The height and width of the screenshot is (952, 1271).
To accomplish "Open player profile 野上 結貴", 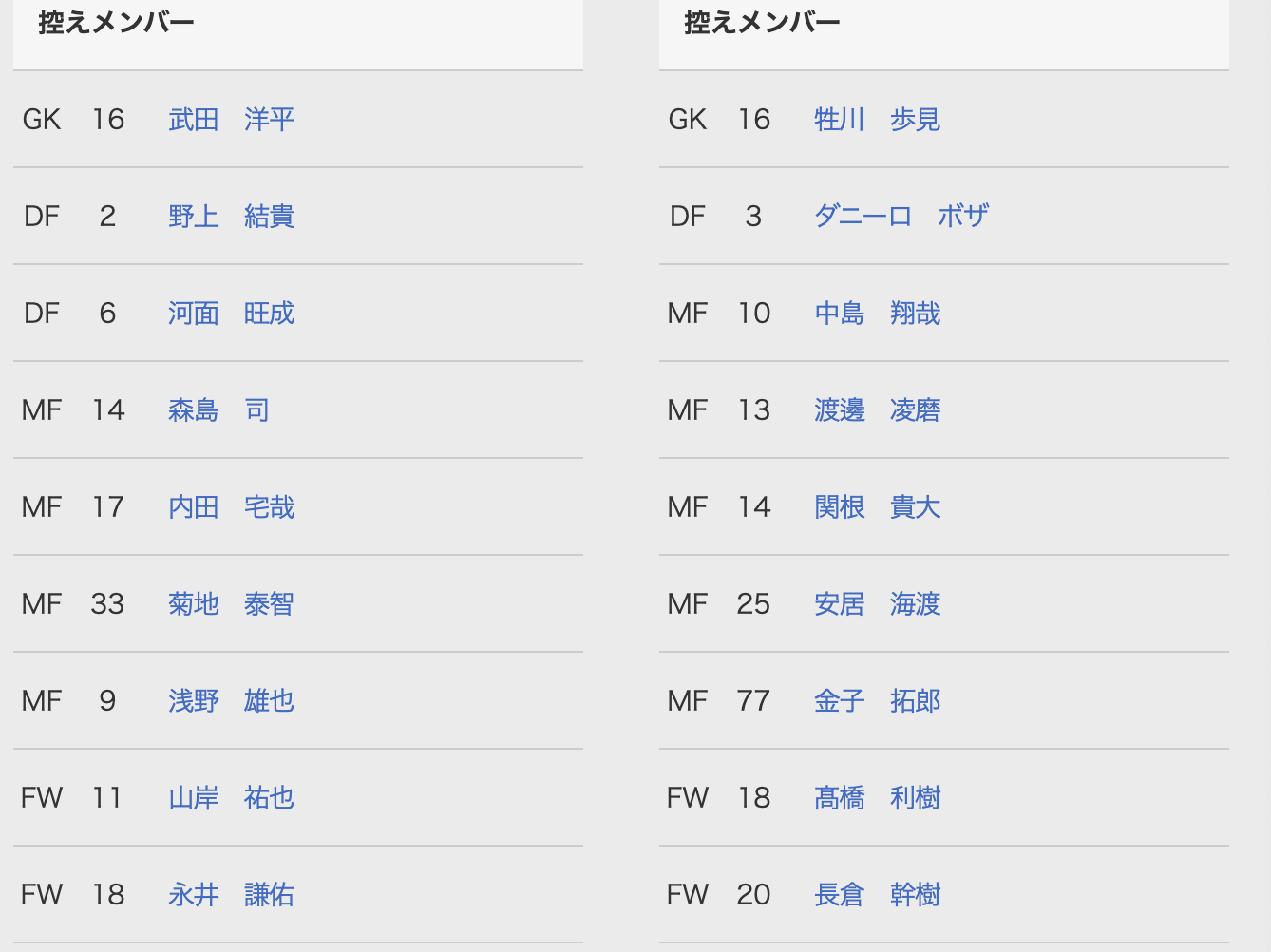I will [x=231, y=217].
